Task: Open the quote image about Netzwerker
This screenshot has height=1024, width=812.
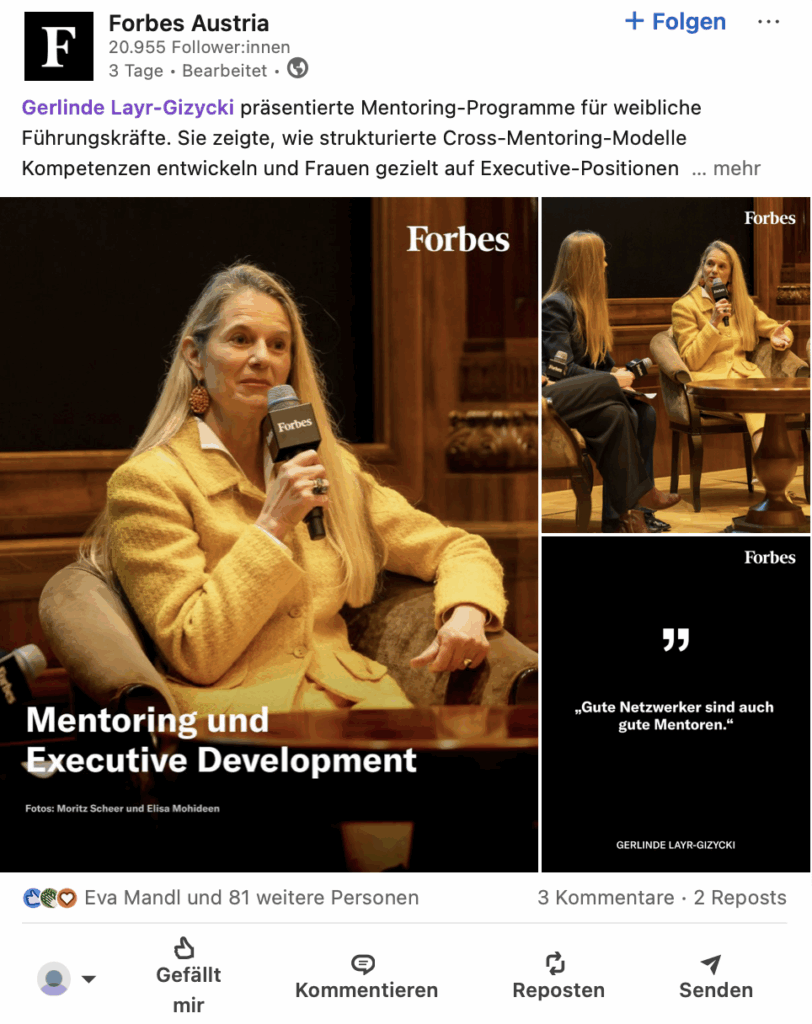Action: pyautogui.click(x=675, y=704)
